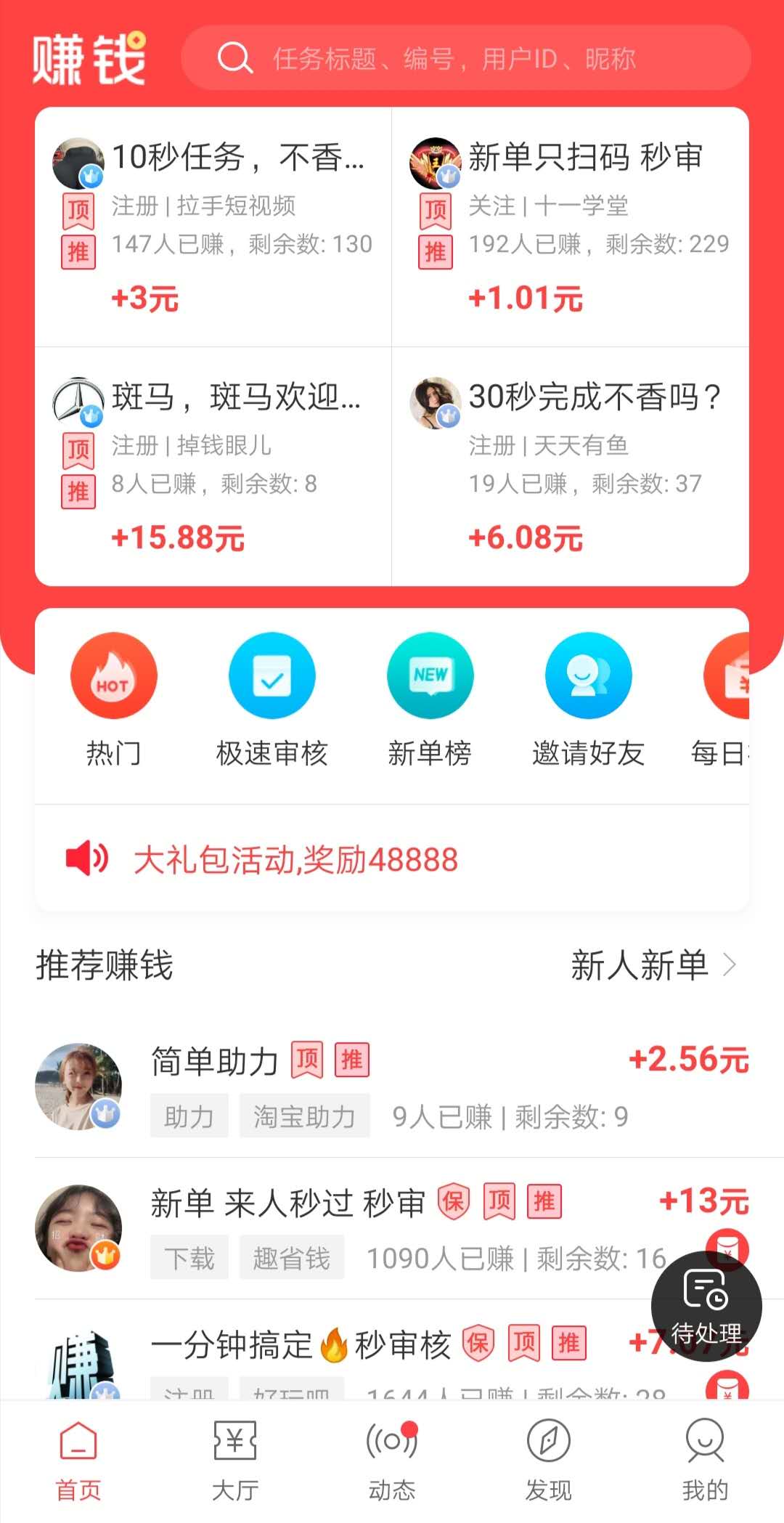Tap the 新单榜 new orders icon
The height and width of the screenshot is (1523, 784).
[x=430, y=675]
